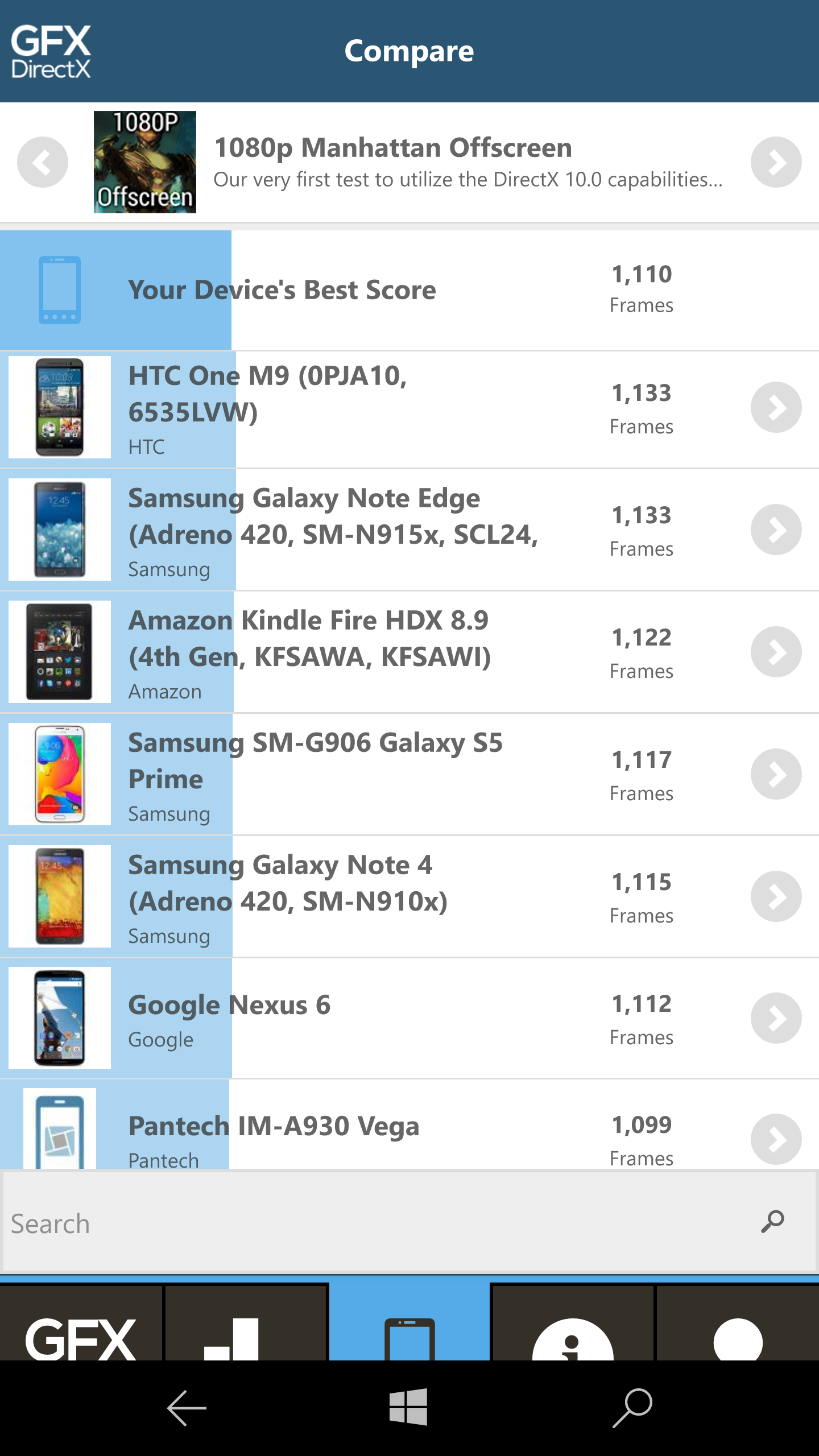Open Pantech IM-A930 Vega entry
This screenshot has width=819, height=1456.
pos(409,1124)
